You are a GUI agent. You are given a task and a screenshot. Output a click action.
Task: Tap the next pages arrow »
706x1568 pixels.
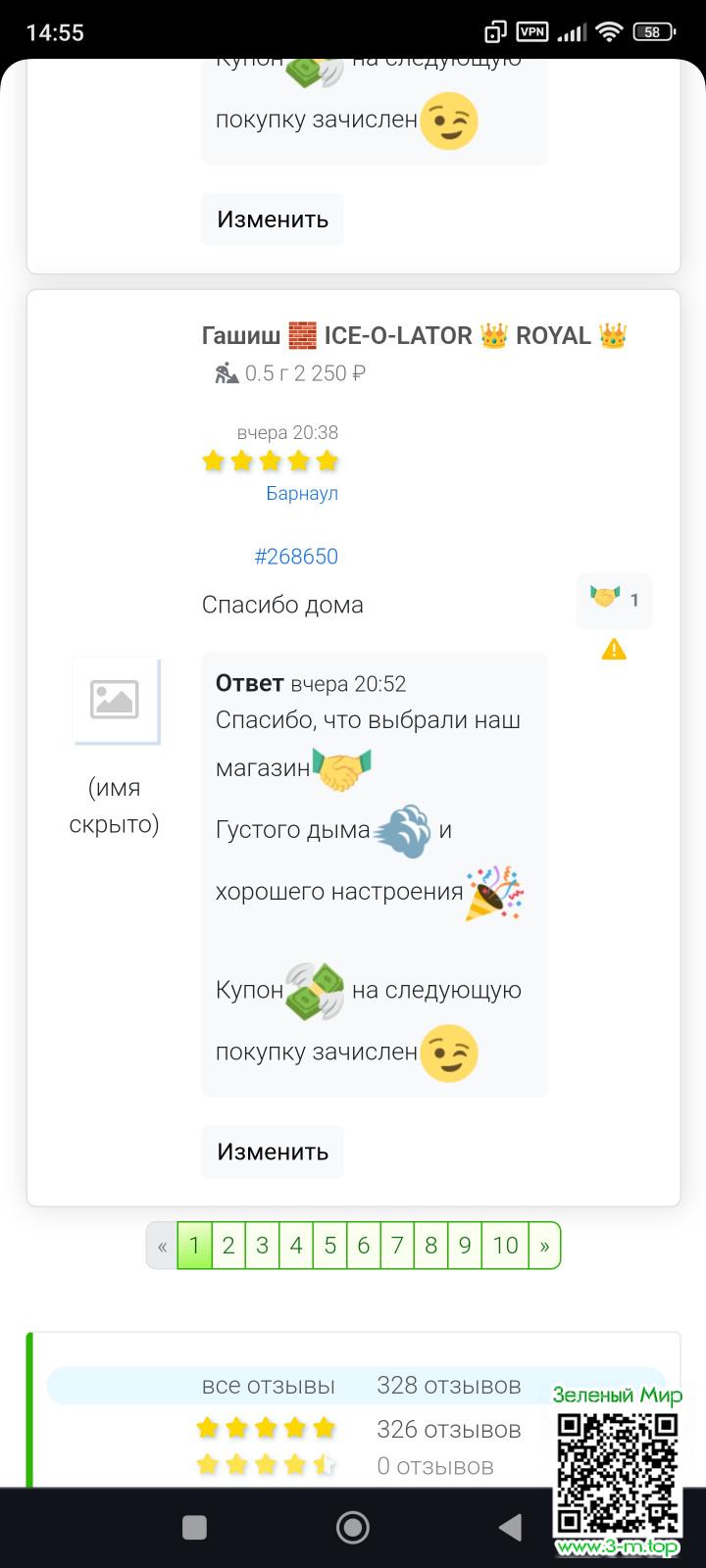[x=544, y=1246]
